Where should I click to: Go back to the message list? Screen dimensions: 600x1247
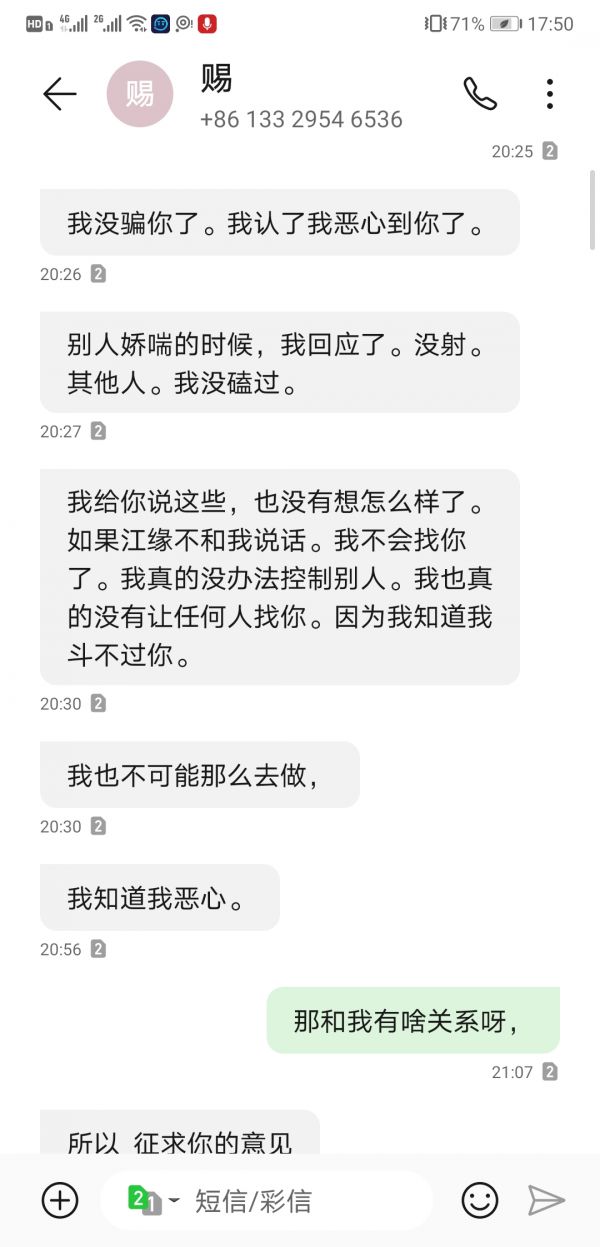pos(59,94)
